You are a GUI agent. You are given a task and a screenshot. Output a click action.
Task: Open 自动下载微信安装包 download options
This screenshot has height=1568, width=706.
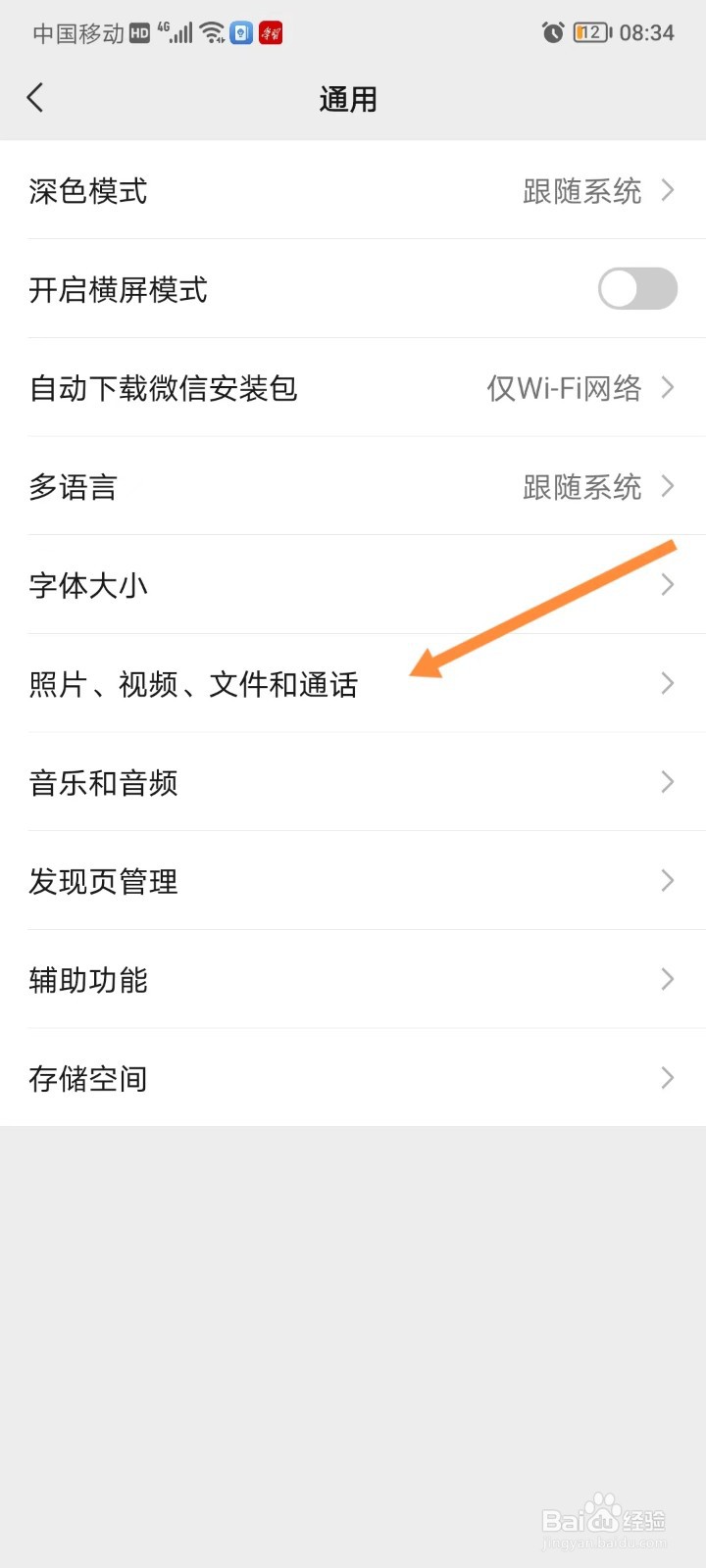tap(353, 388)
